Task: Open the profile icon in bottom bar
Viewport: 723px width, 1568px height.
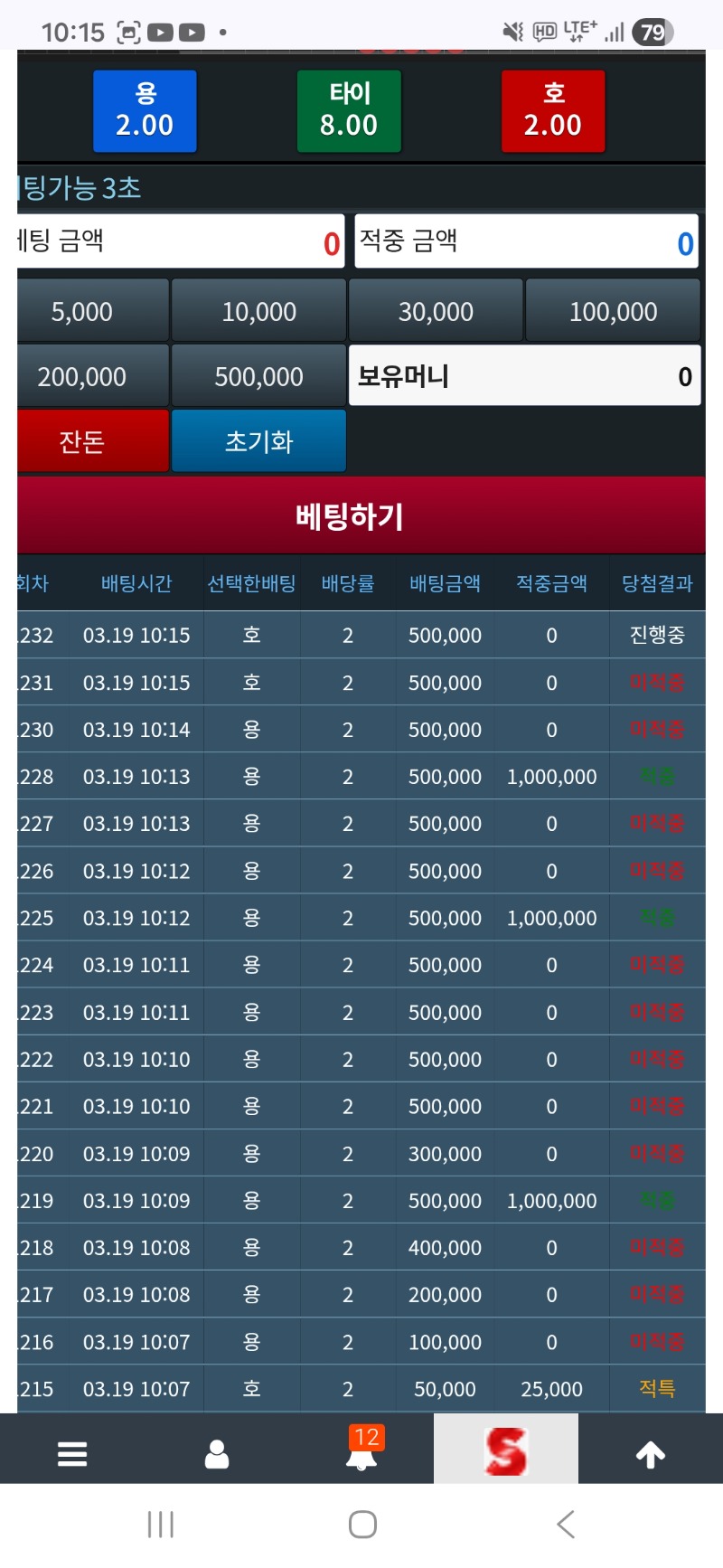Action: [x=217, y=1454]
